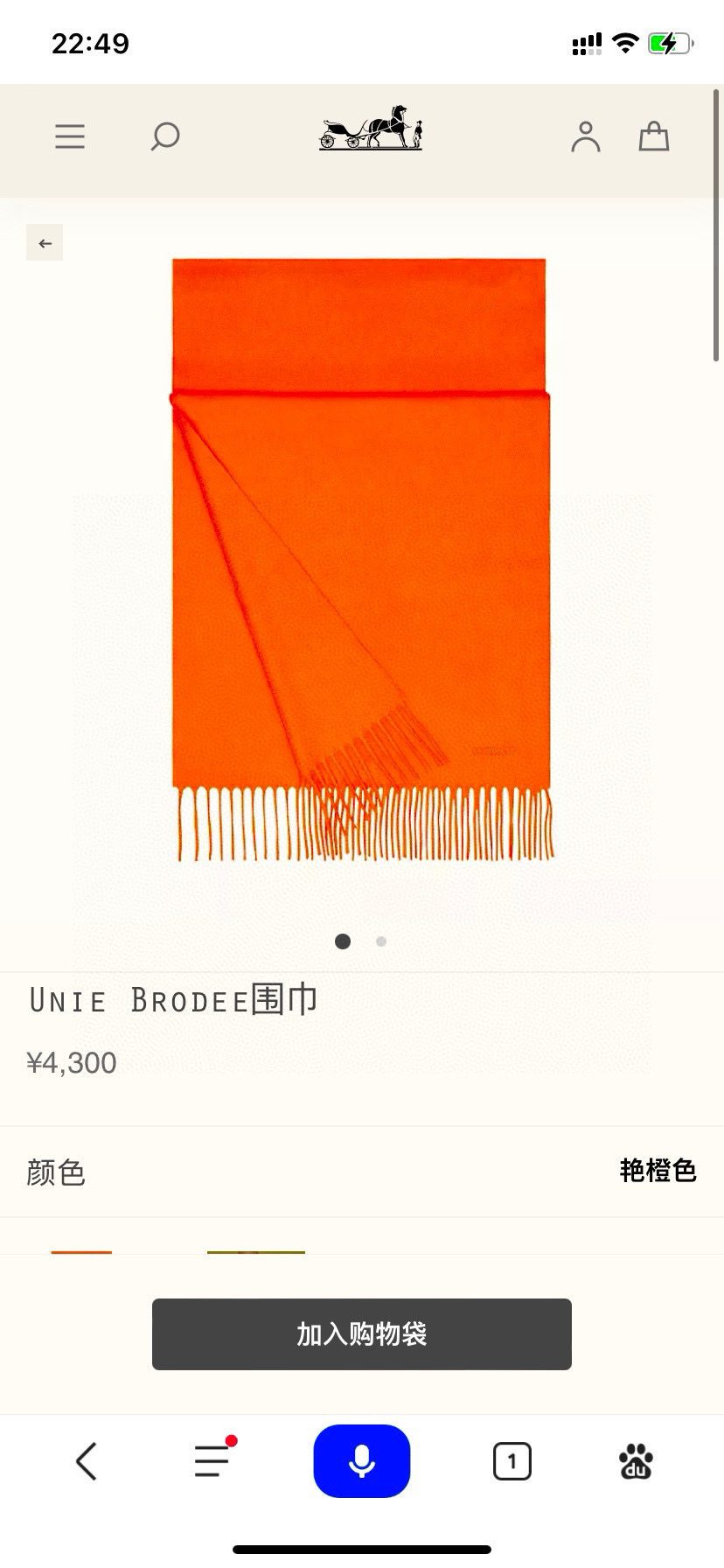Viewport: 724px width, 1568px height.
Task: Open the account profile icon
Action: point(585,136)
